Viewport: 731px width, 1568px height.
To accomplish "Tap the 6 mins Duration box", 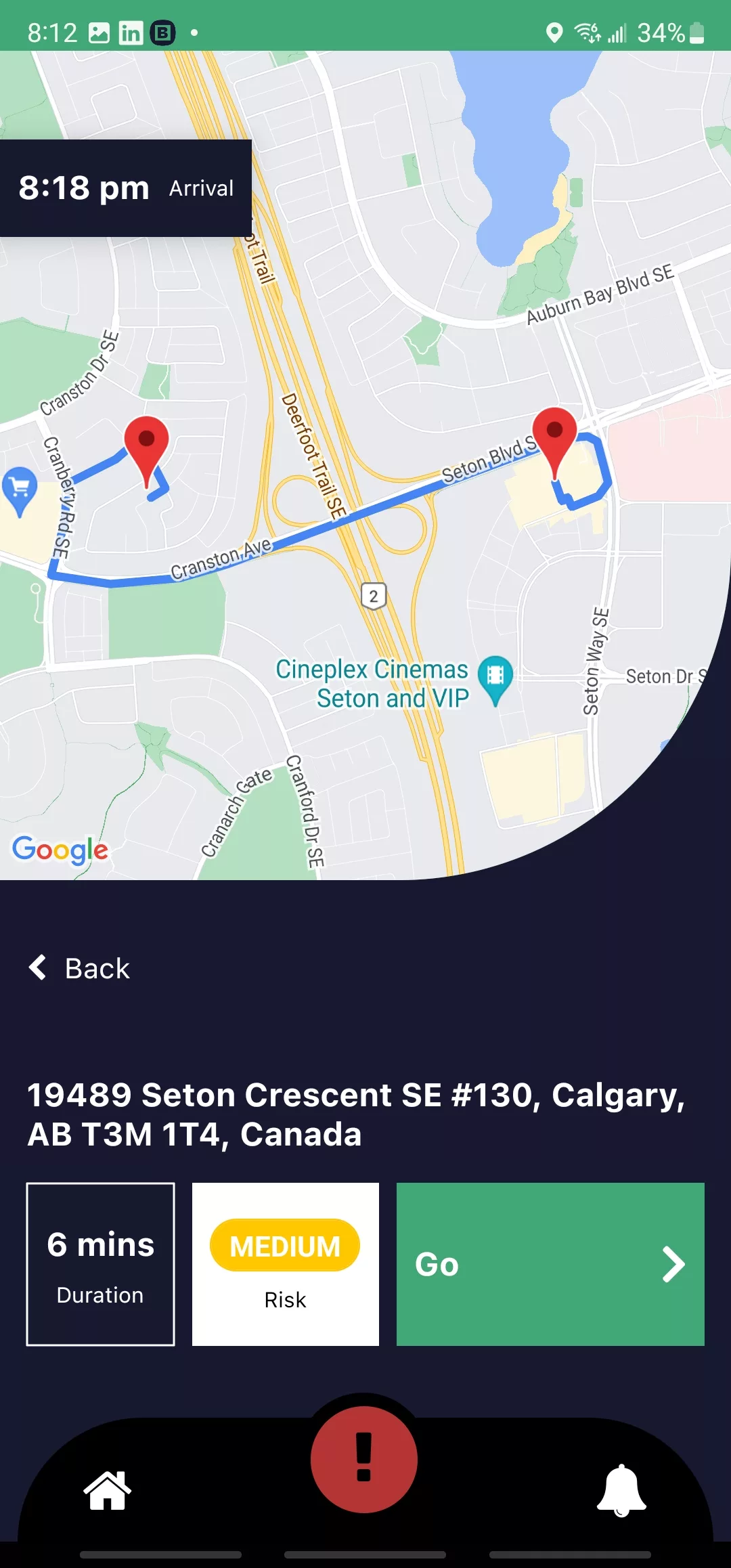I will coord(100,1264).
